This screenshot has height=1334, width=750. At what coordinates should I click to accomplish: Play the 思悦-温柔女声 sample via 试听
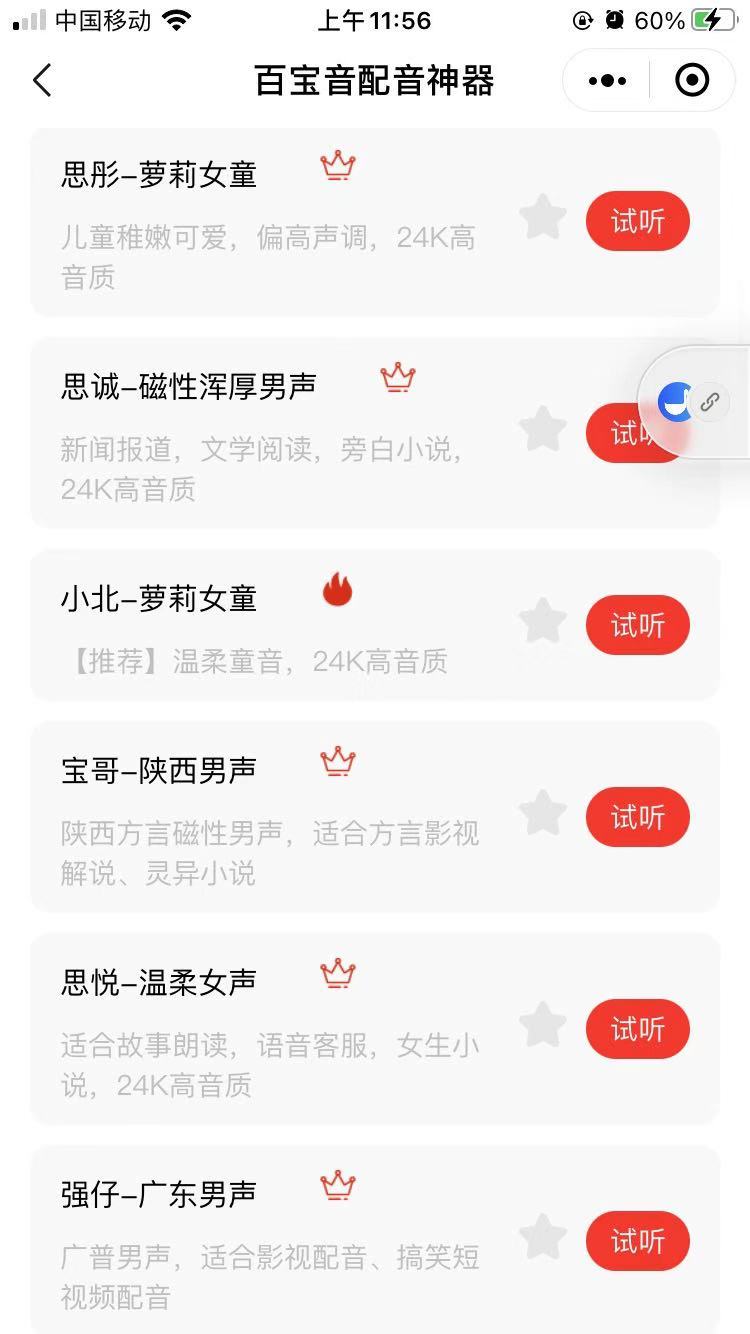click(x=637, y=1029)
